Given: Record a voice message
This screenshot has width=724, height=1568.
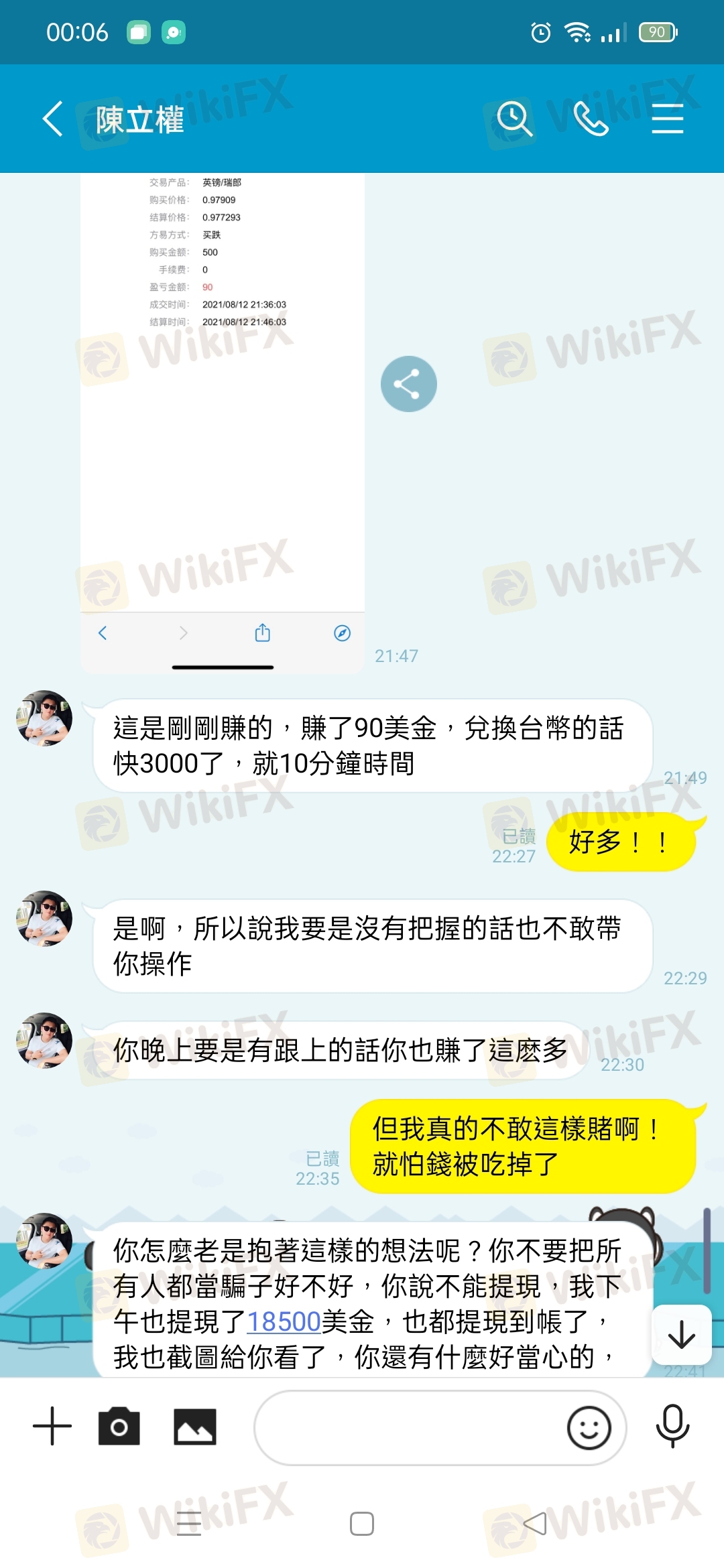Looking at the screenshot, I should (x=672, y=1426).
